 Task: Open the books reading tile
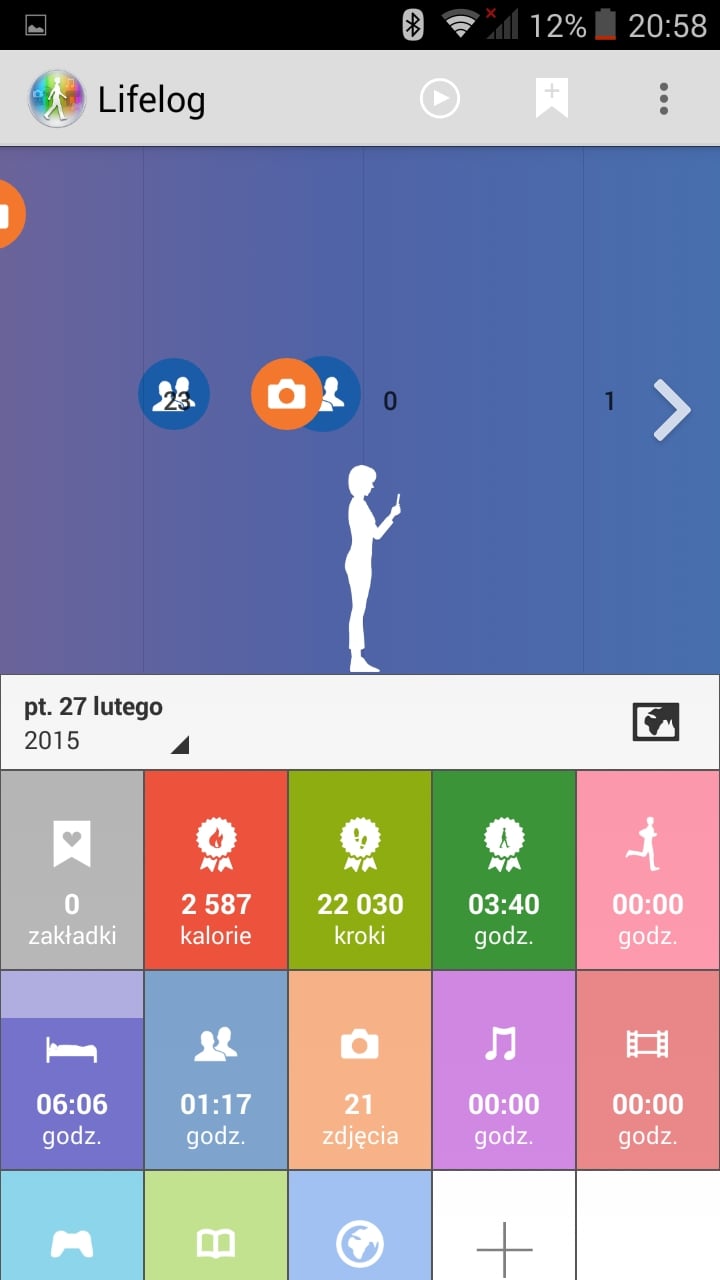coord(216,1226)
